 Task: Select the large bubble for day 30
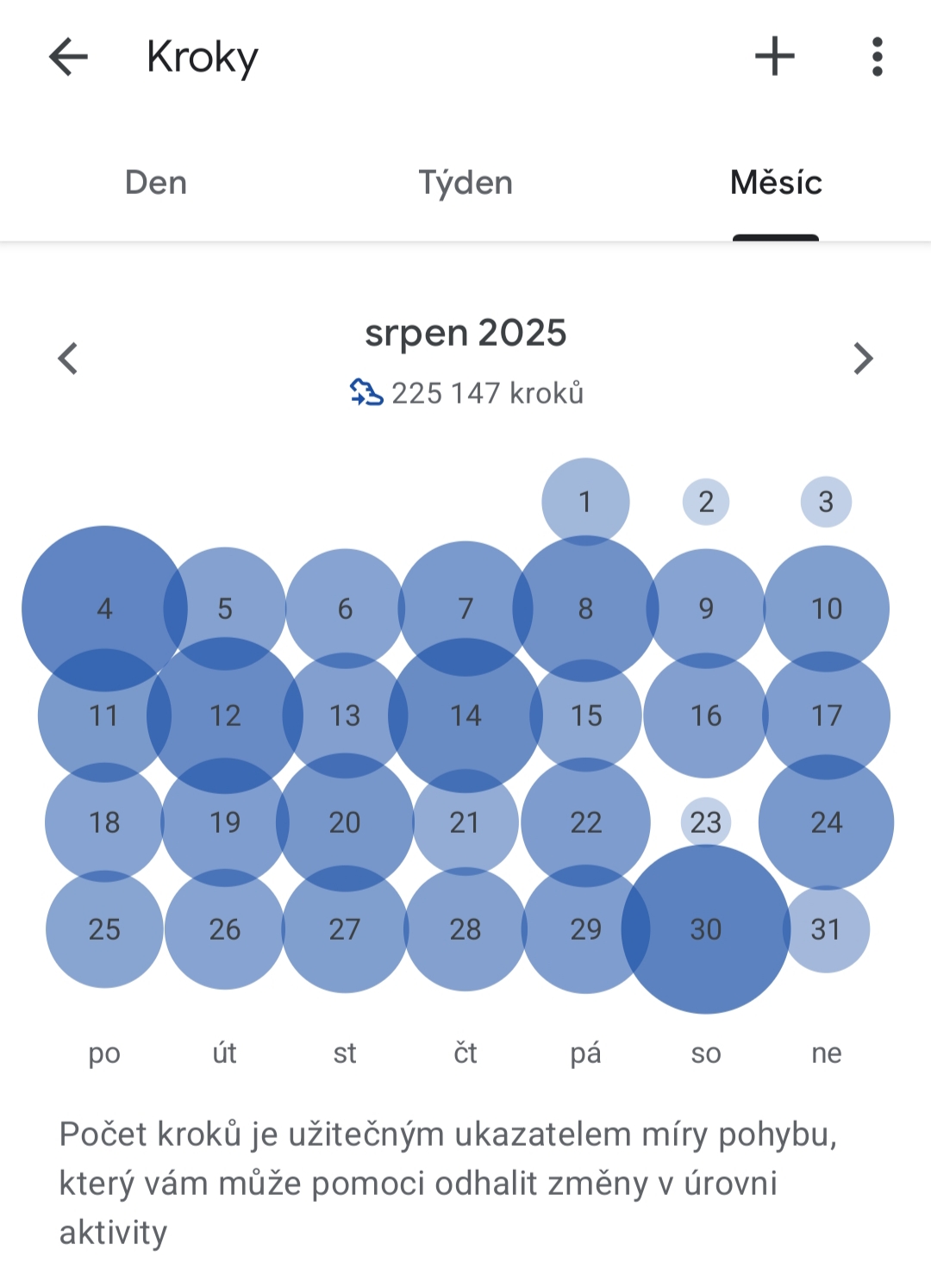pos(705,929)
